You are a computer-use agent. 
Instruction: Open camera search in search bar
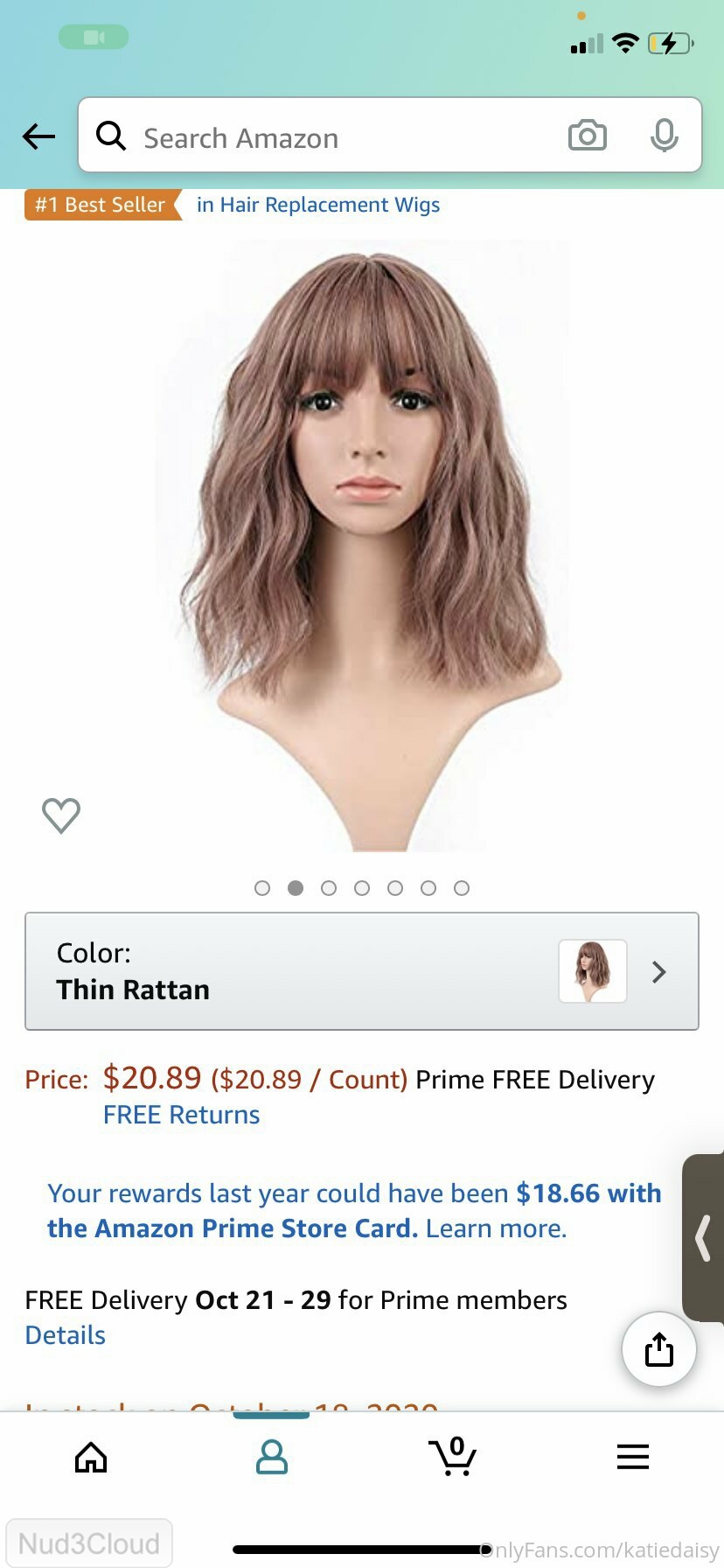pos(587,136)
